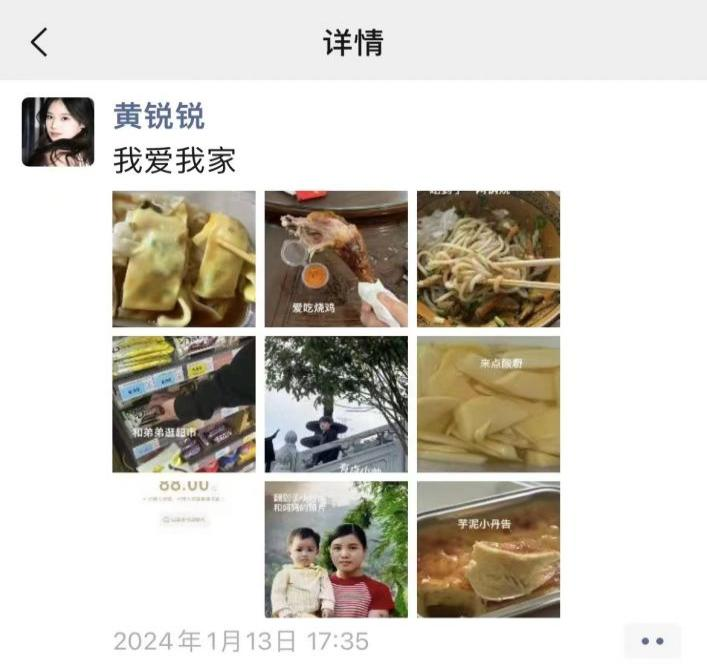Open the like and comment menu
This screenshot has height=668, width=707.
[652, 641]
